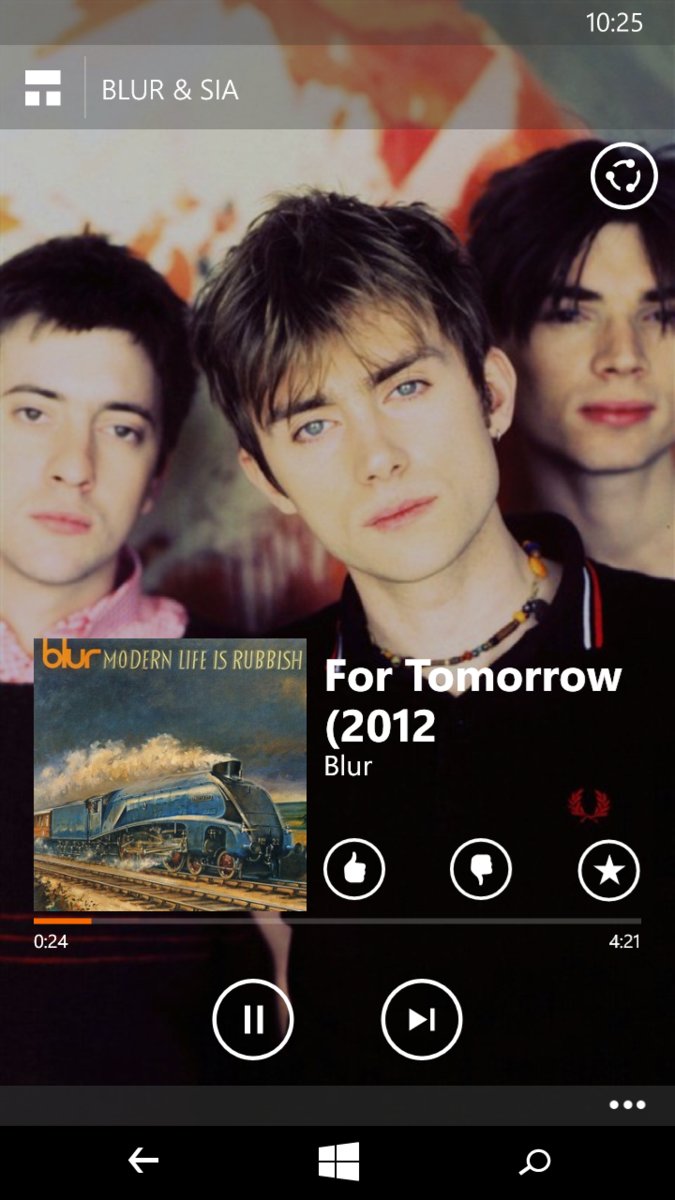Skip to the next track
The image size is (675, 1200).
tap(421, 1019)
